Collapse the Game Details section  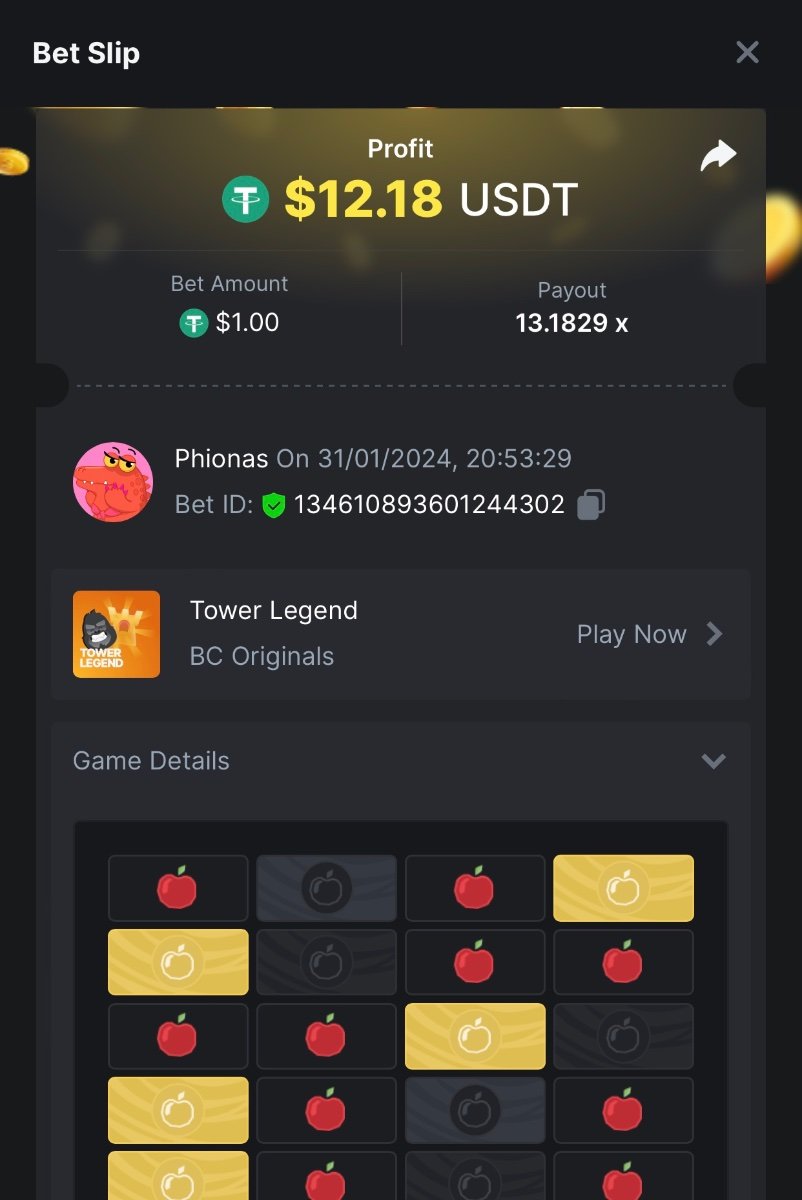pos(713,761)
